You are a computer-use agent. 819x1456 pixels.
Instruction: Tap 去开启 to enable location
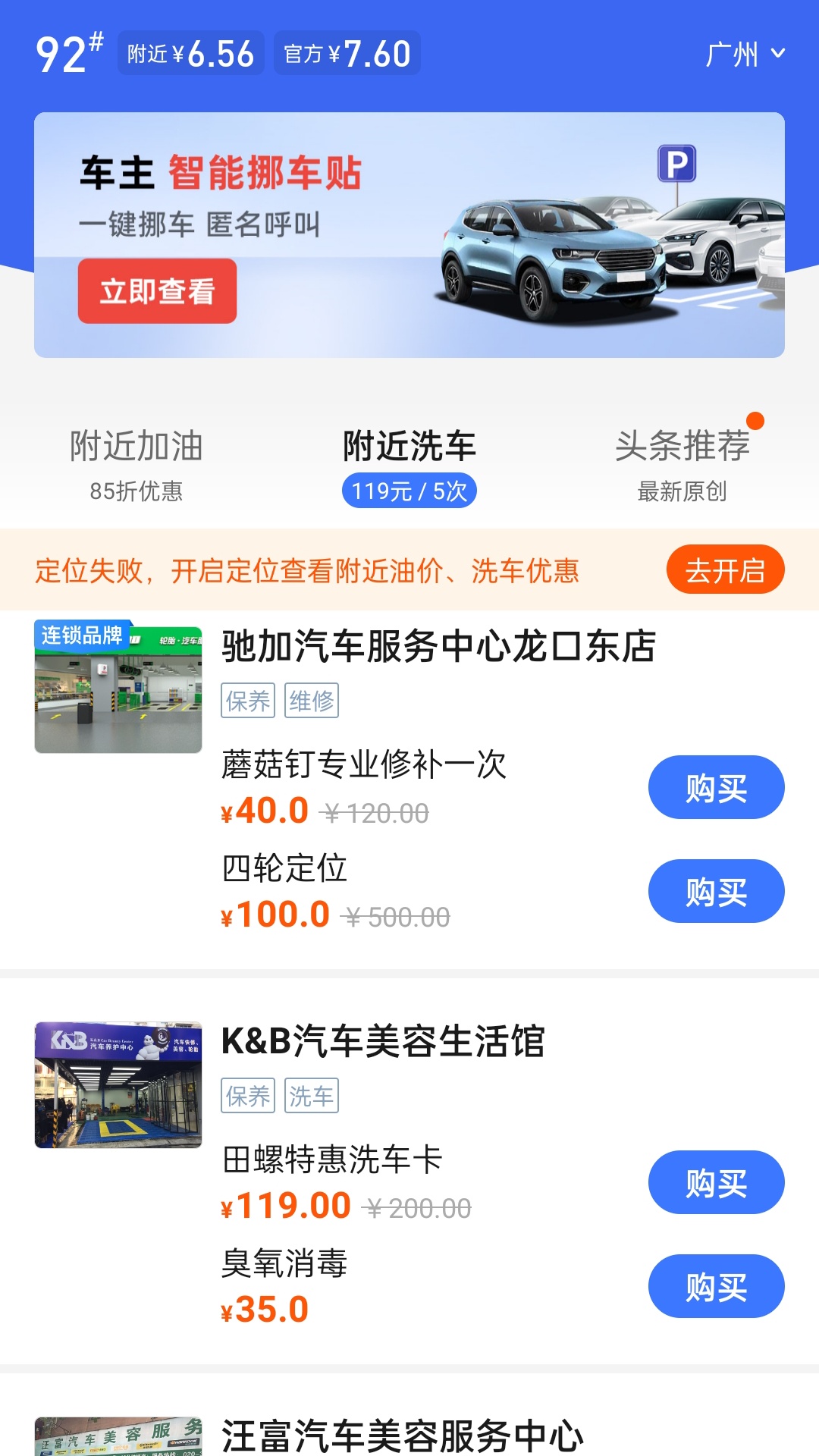pyautogui.click(x=725, y=570)
